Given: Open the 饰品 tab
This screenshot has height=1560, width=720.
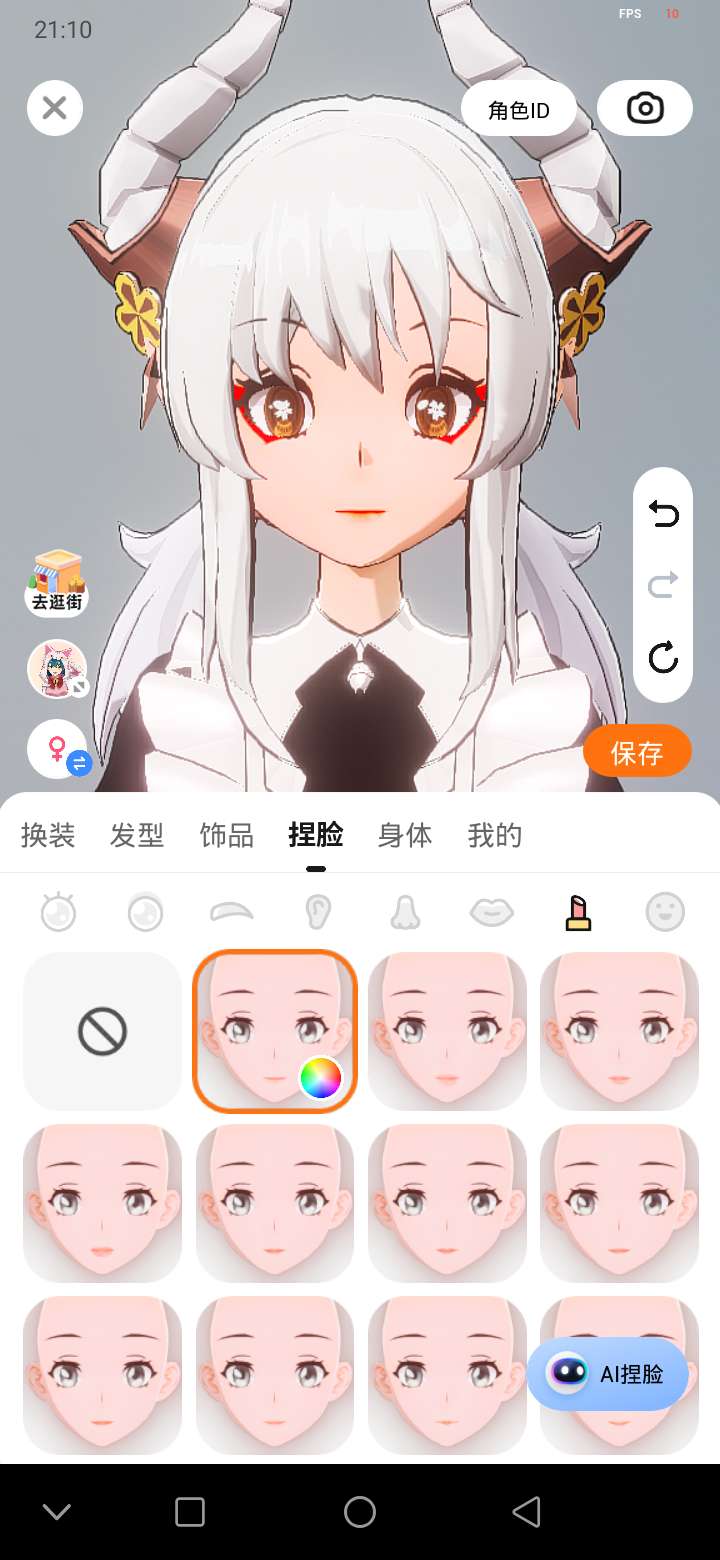Looking at the screenshot, I should [227, 835].
